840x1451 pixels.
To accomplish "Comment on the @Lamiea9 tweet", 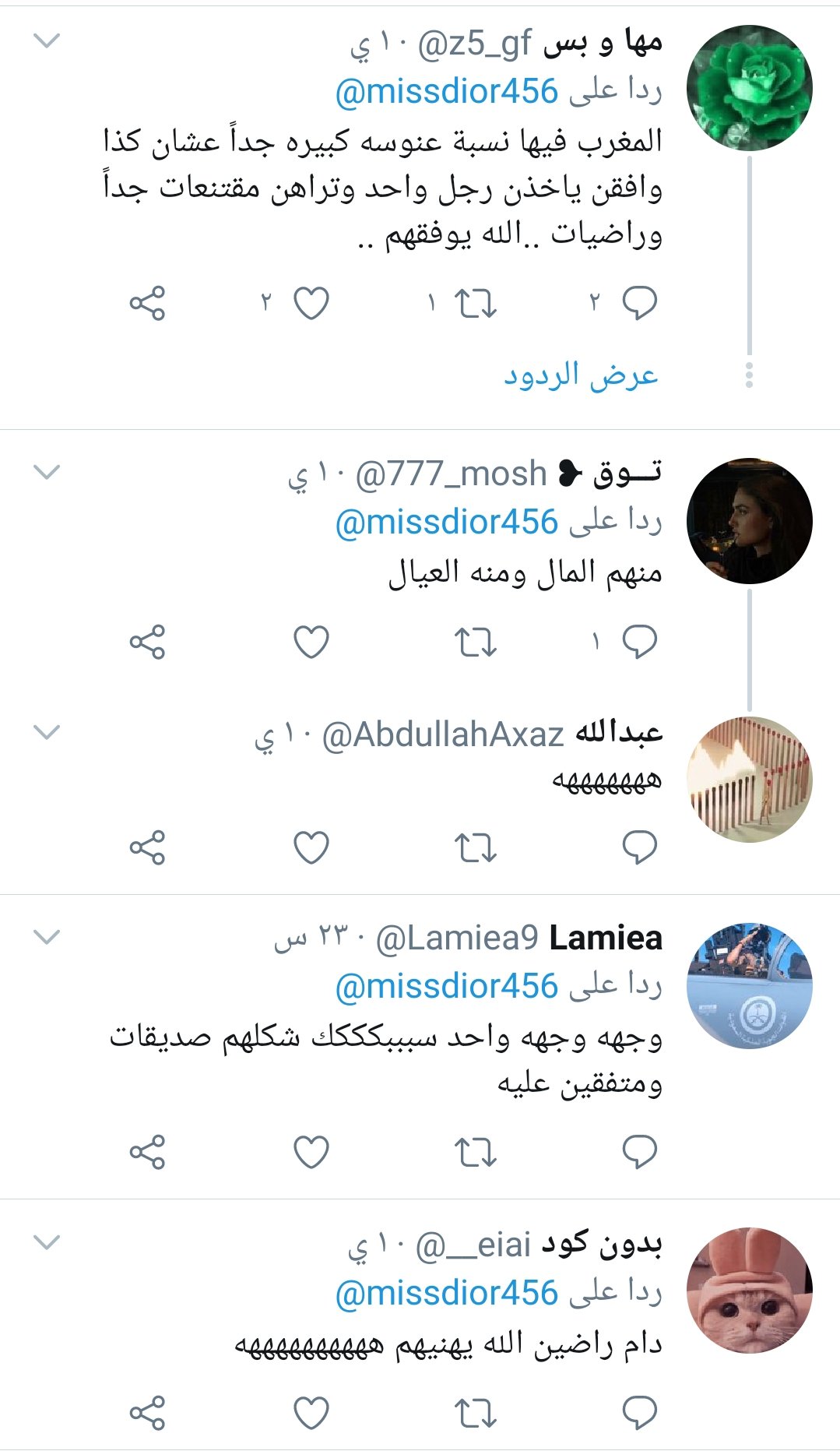I will [640, 1152].
